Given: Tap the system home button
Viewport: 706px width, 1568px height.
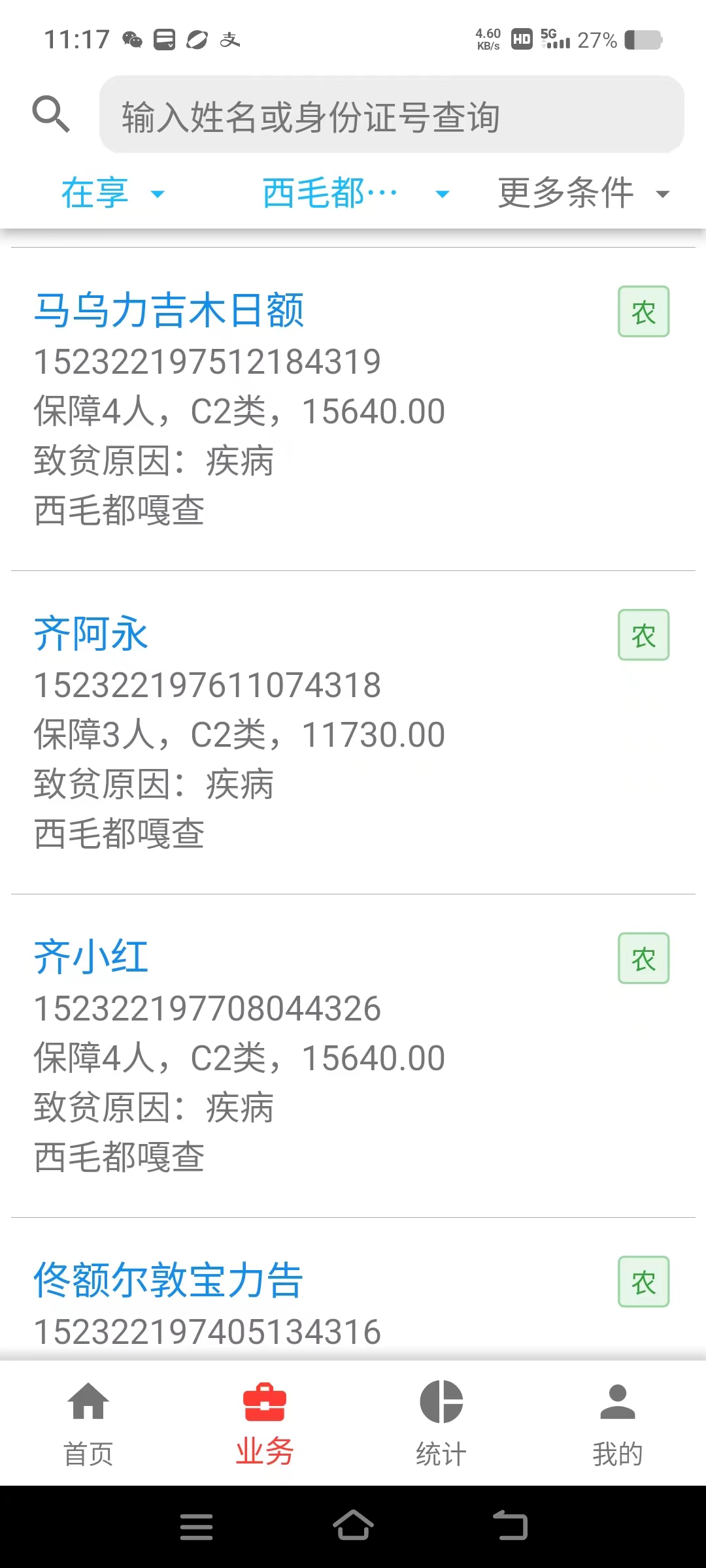Looking at the screenshot, I should [x=353, y=1526].
